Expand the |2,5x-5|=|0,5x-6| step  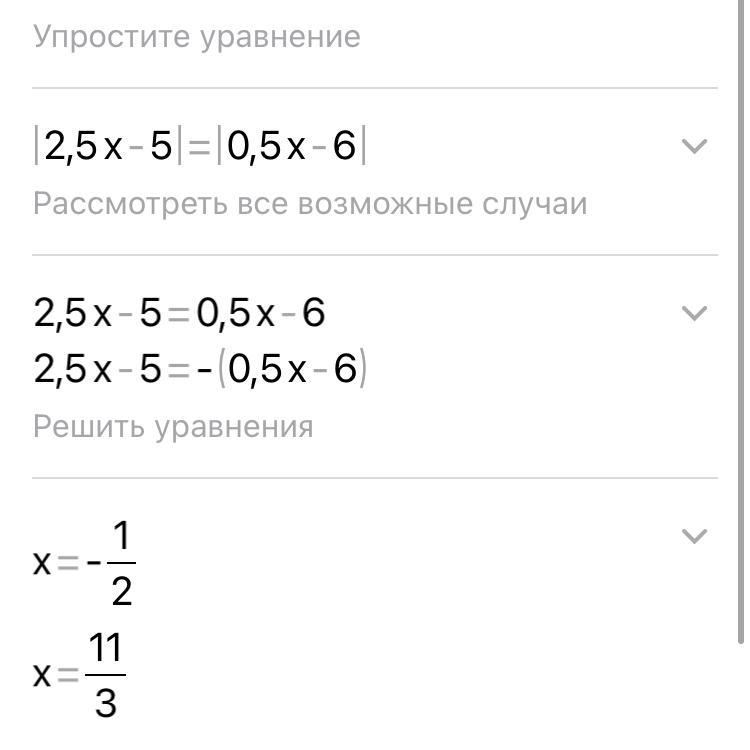[694, 146]
